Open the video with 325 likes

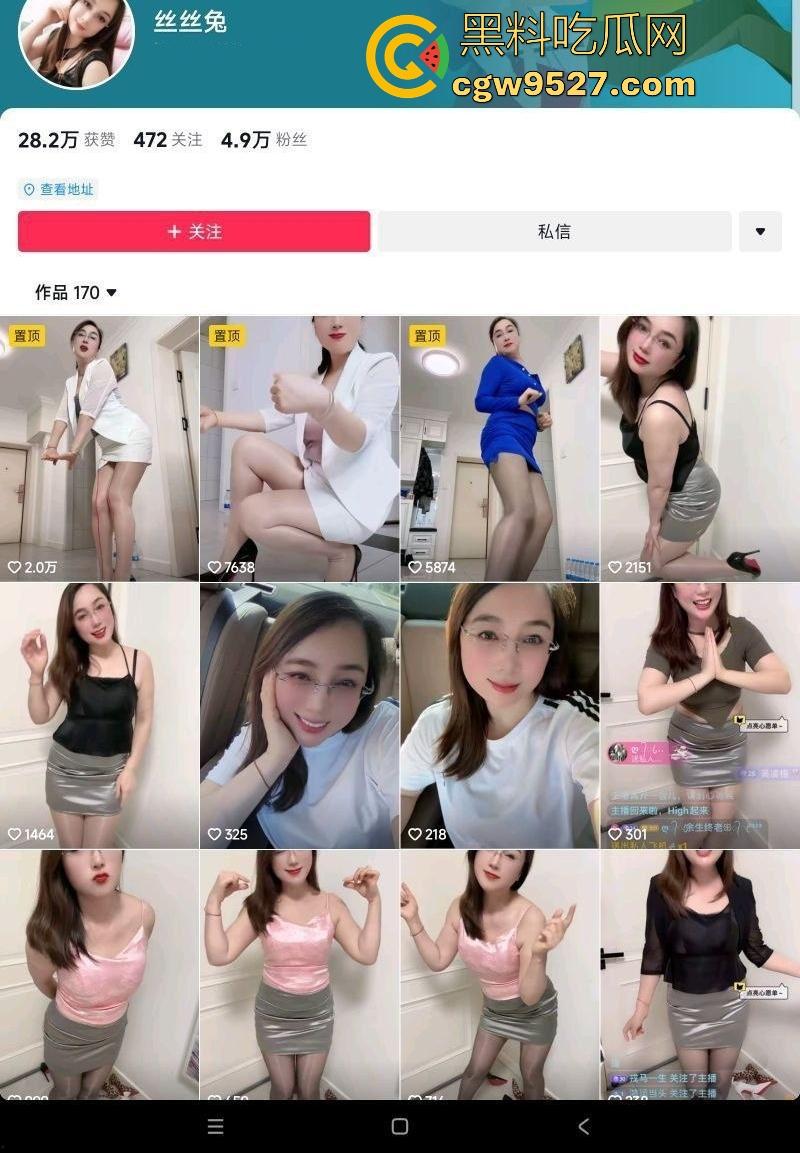click(x=299, y=715)
